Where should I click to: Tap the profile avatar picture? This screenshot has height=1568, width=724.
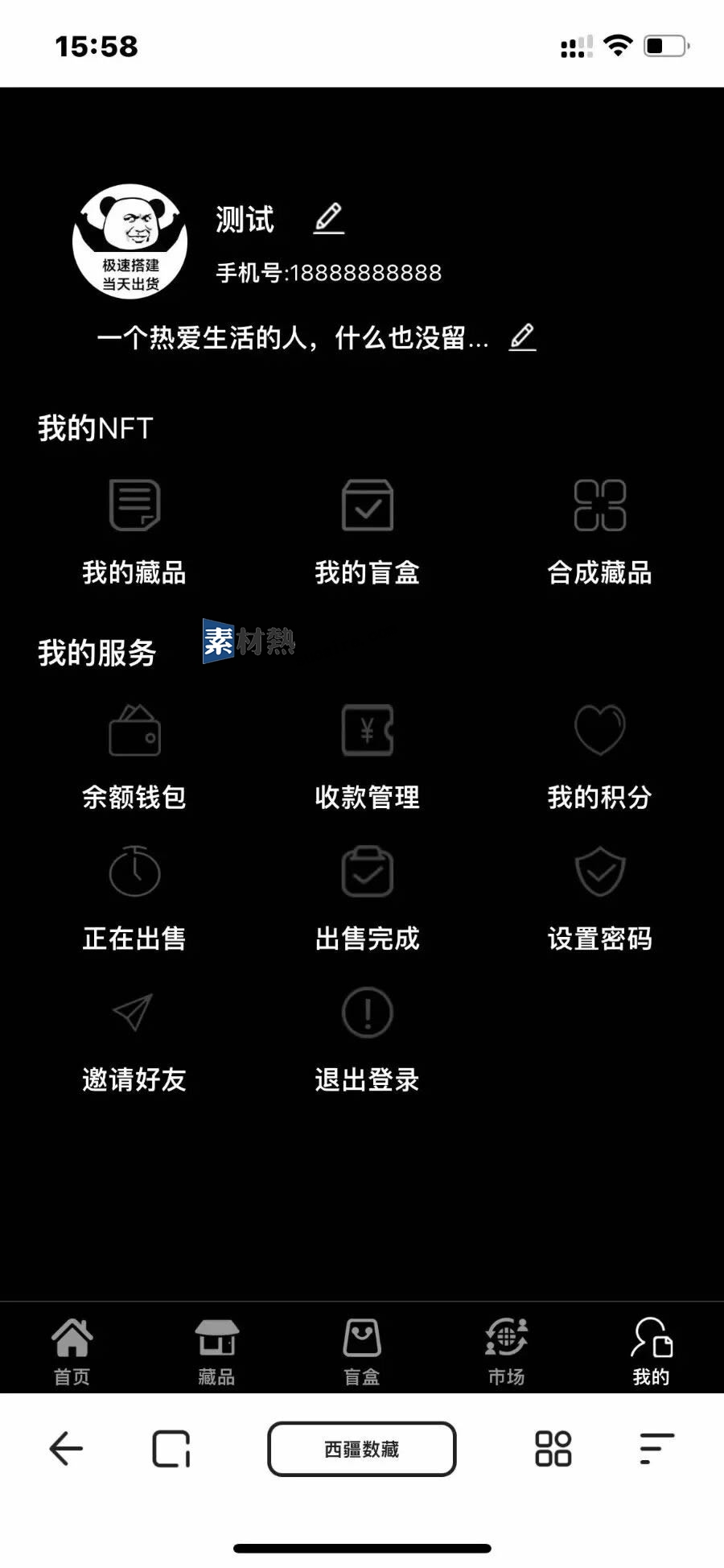click(130, 241)
